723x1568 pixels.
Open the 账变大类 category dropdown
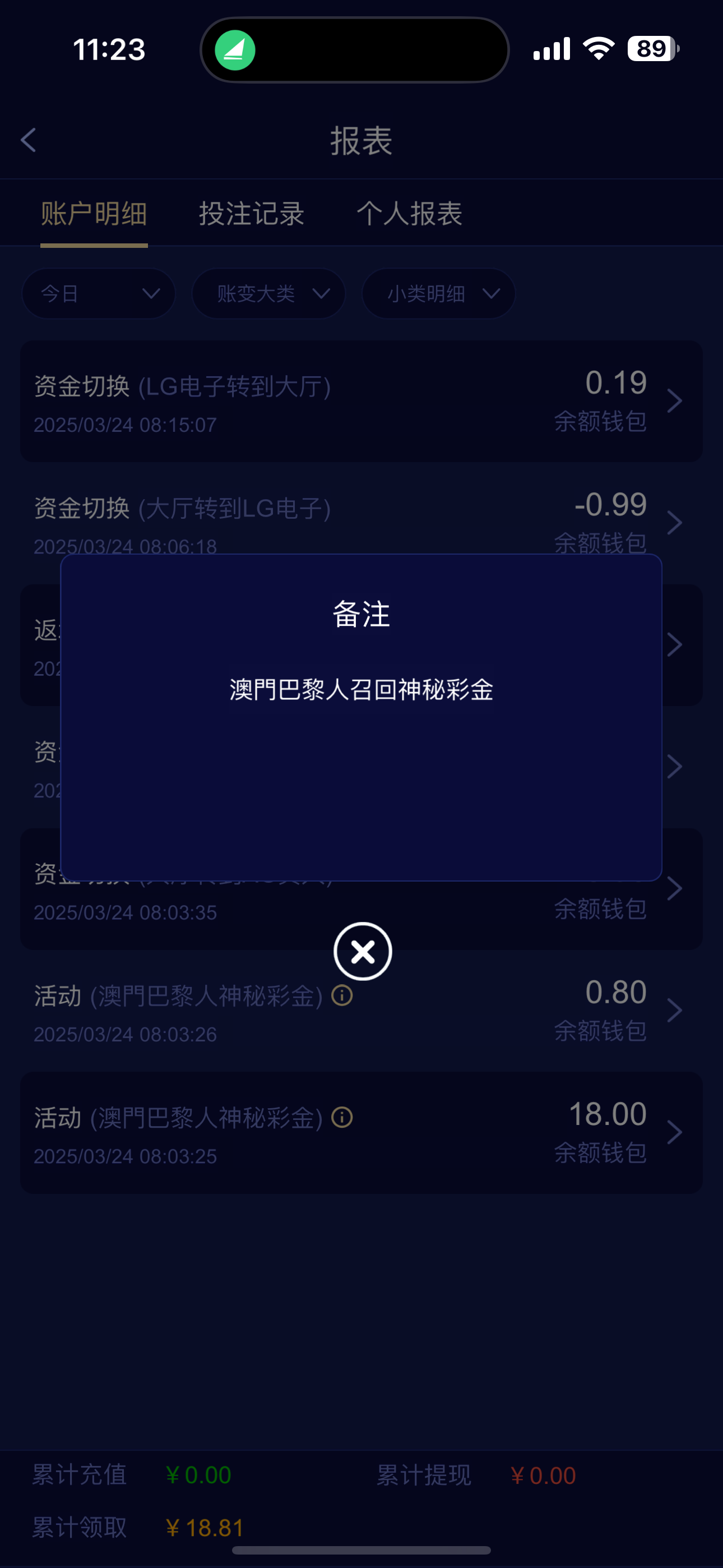(x=268, y=294)
